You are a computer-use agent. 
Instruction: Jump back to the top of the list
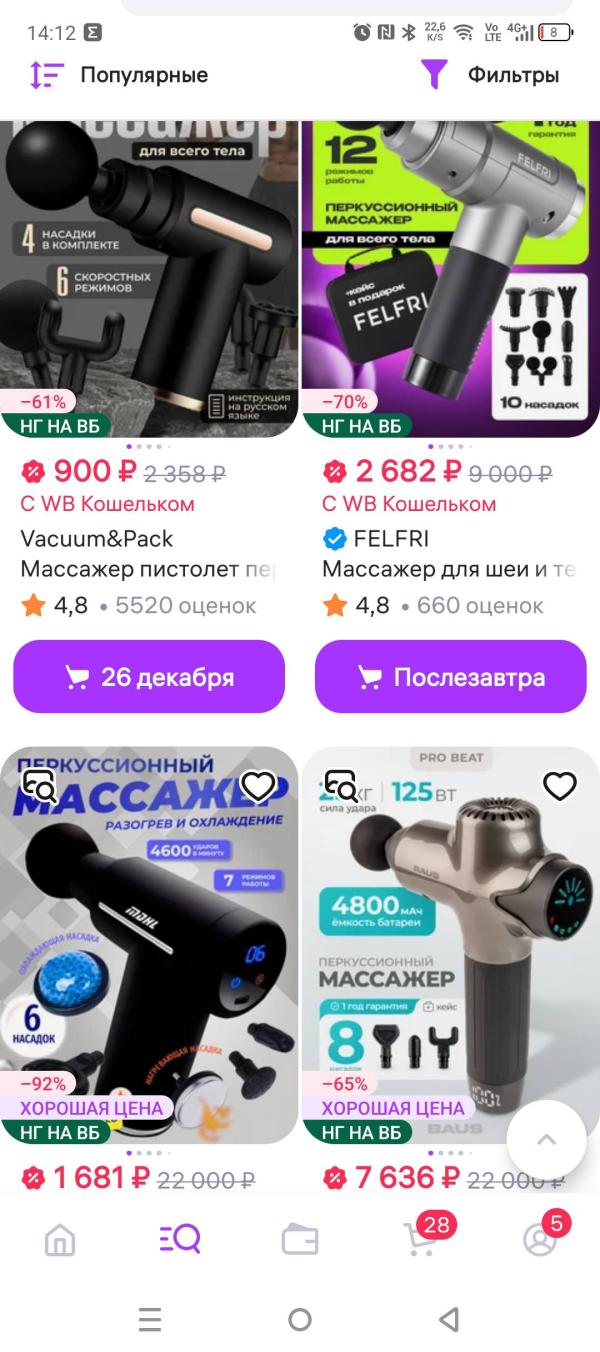point(546,1140)
